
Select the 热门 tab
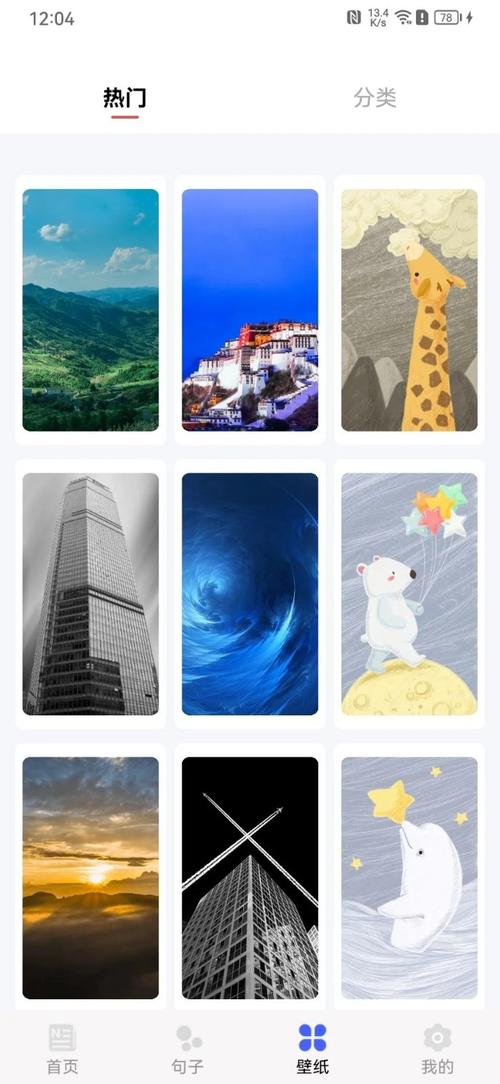(x=124, y=97)
